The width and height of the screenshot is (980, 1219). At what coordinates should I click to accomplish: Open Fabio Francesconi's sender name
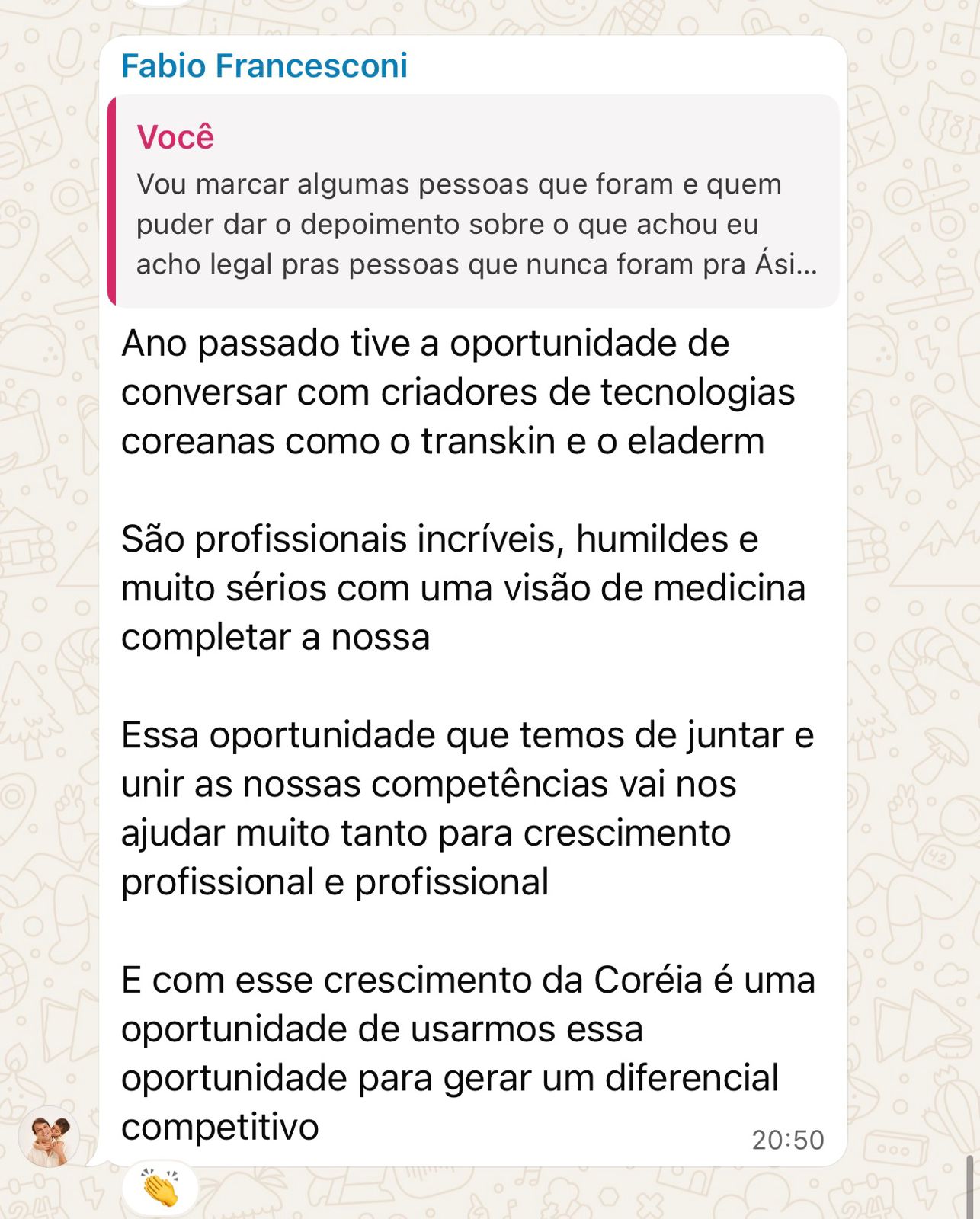click(264, 66)
